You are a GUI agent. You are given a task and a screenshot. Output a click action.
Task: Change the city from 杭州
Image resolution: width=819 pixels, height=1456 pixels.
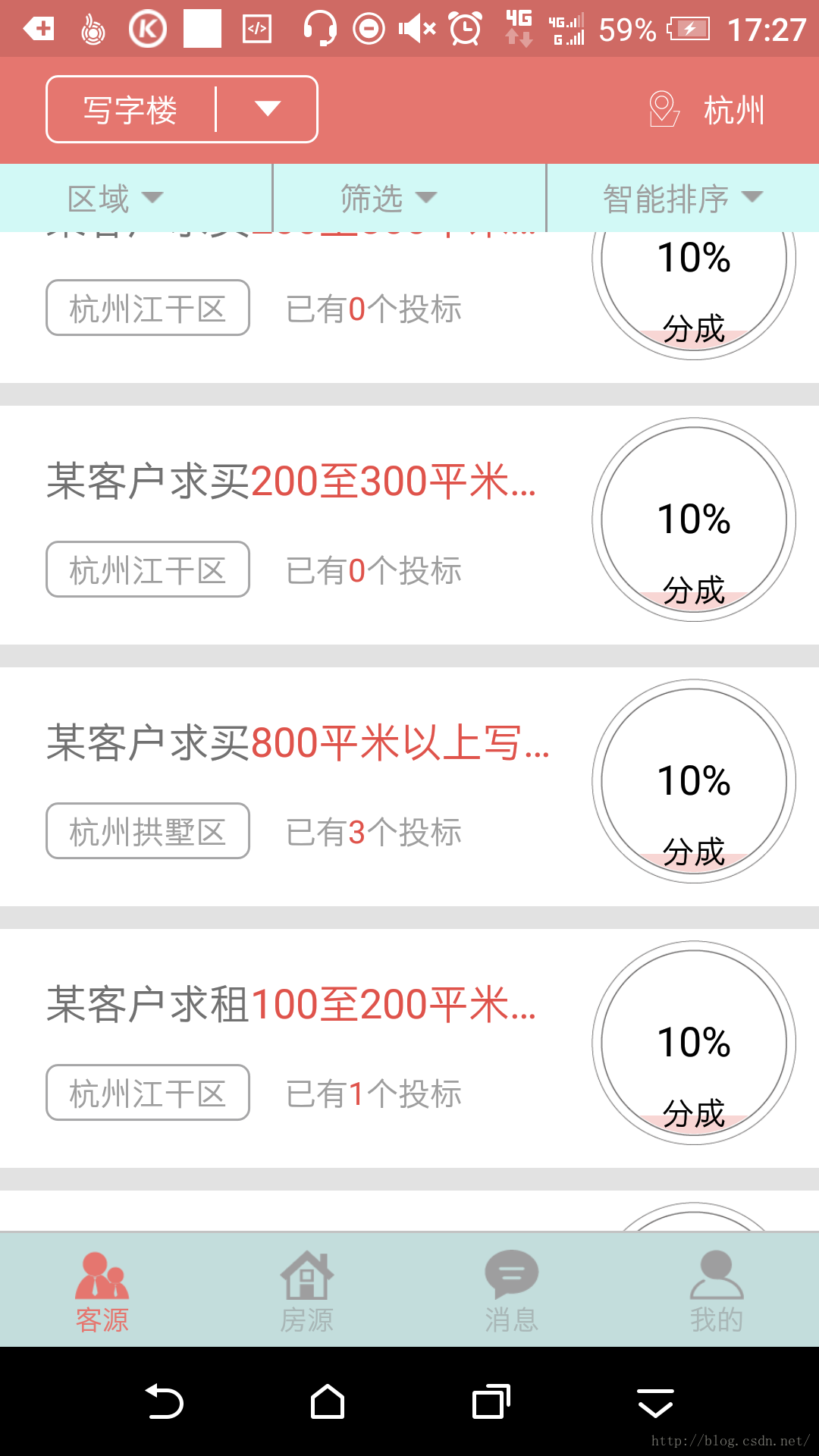708,110
